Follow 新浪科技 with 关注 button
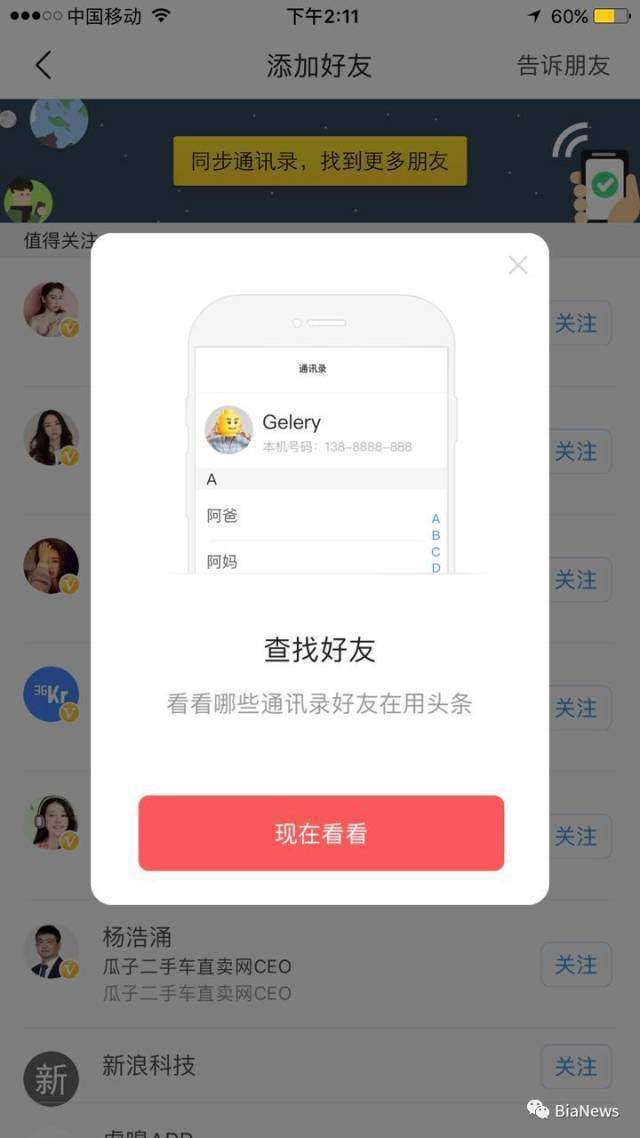 coord(576,1067)
